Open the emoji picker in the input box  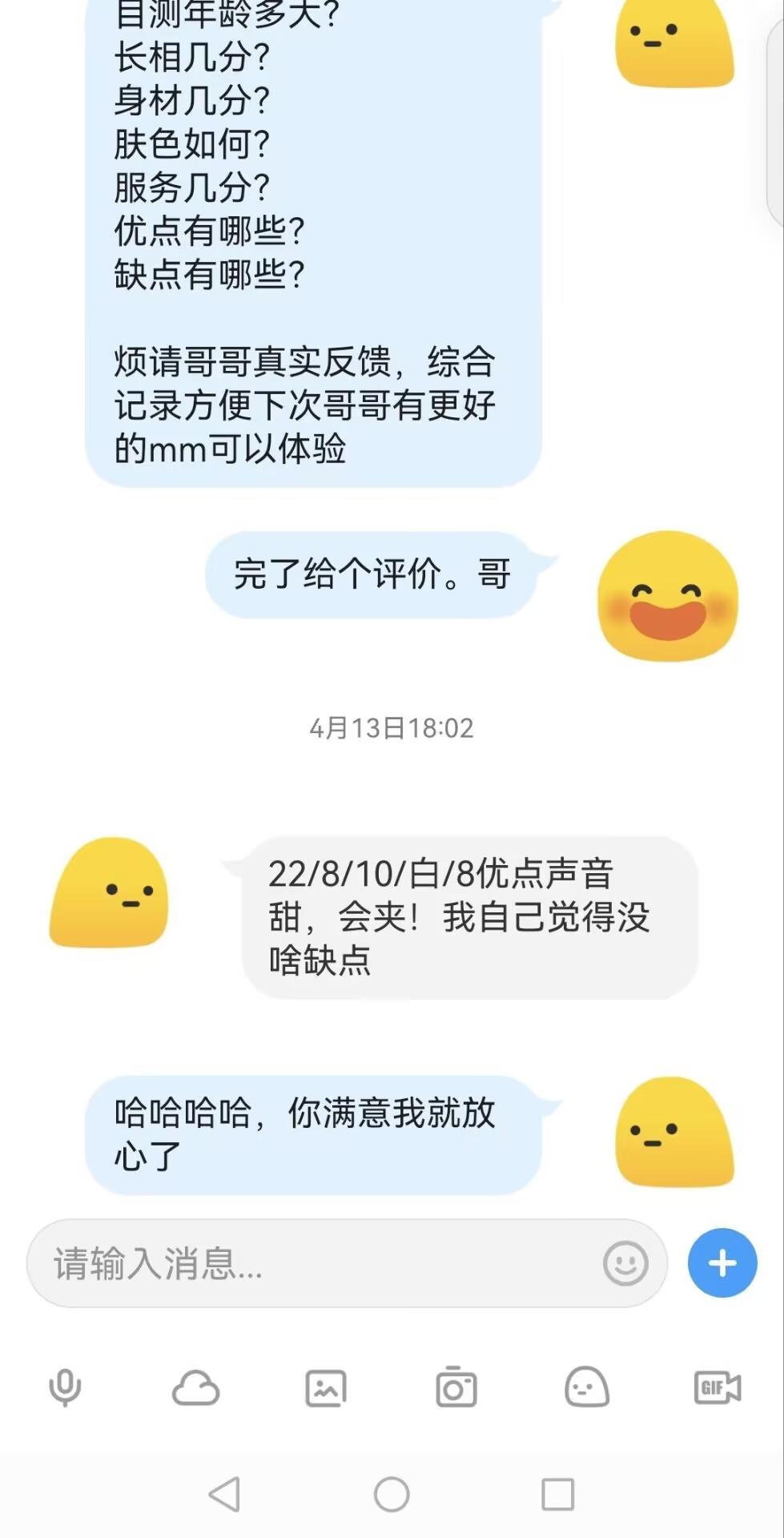625,1263
